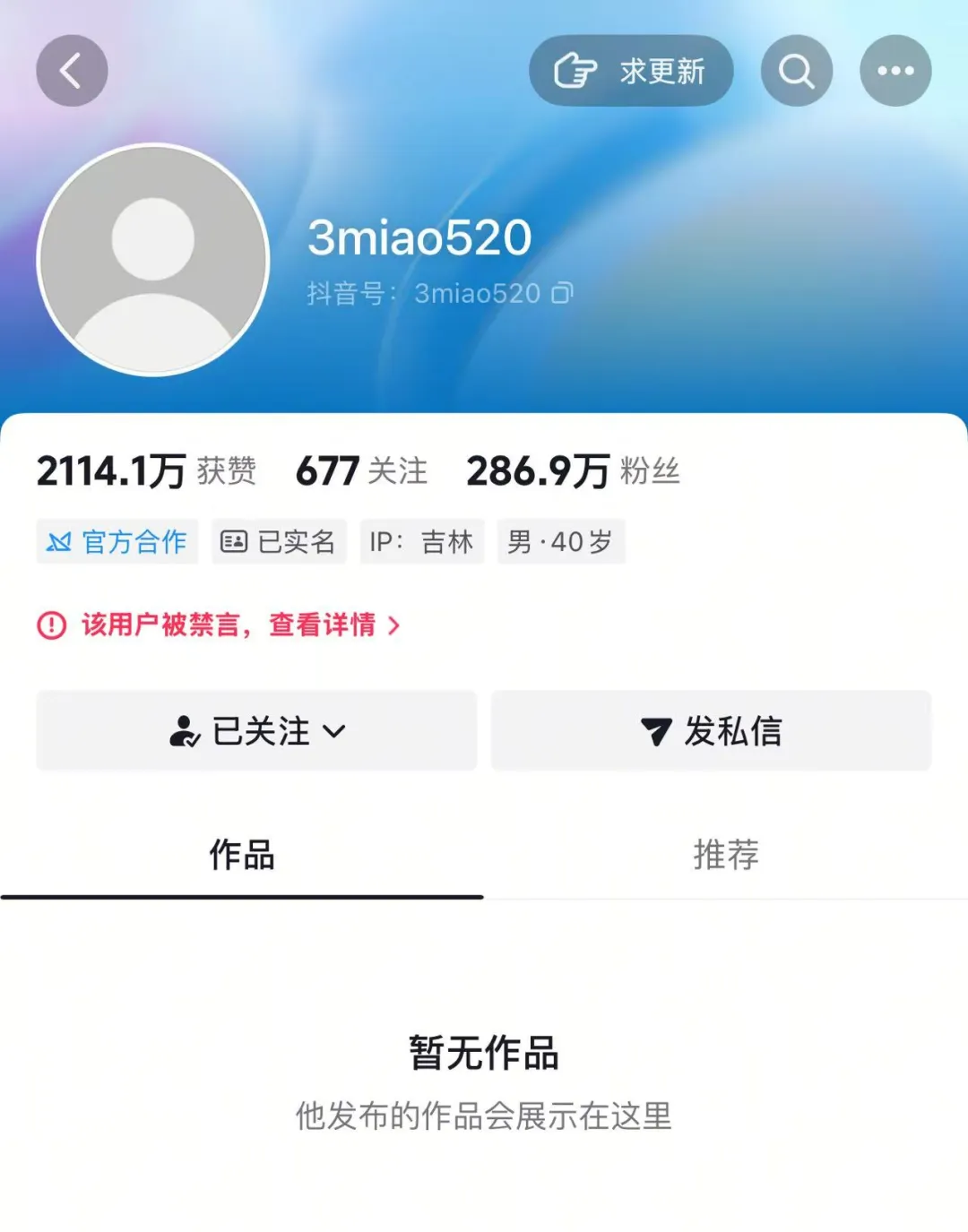Open the 677 关注 following list
The image size is (968, 1232).
click(x=361, y=471)
